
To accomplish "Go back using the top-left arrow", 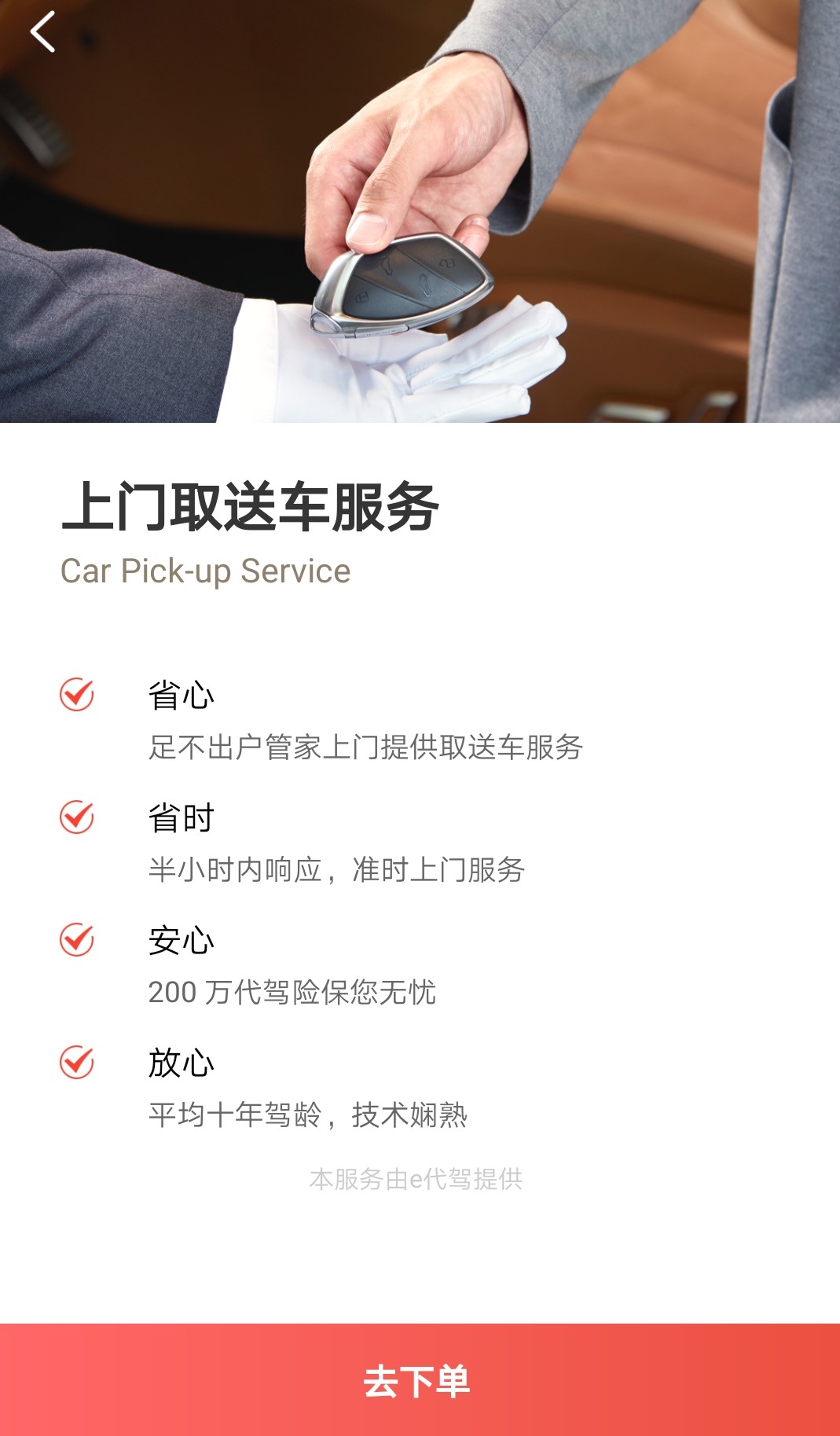I will [42, 32].
